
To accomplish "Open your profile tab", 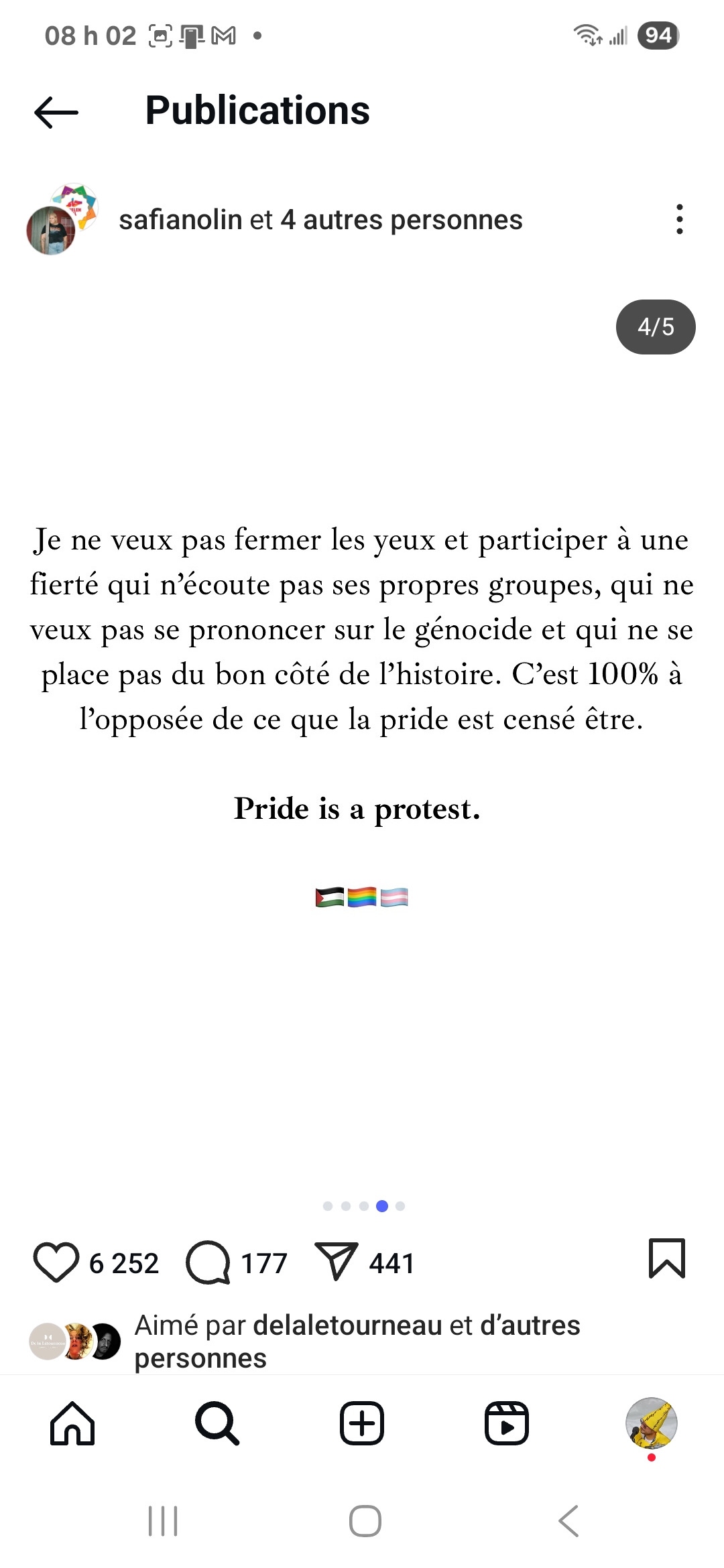I will click(651, 1423).
